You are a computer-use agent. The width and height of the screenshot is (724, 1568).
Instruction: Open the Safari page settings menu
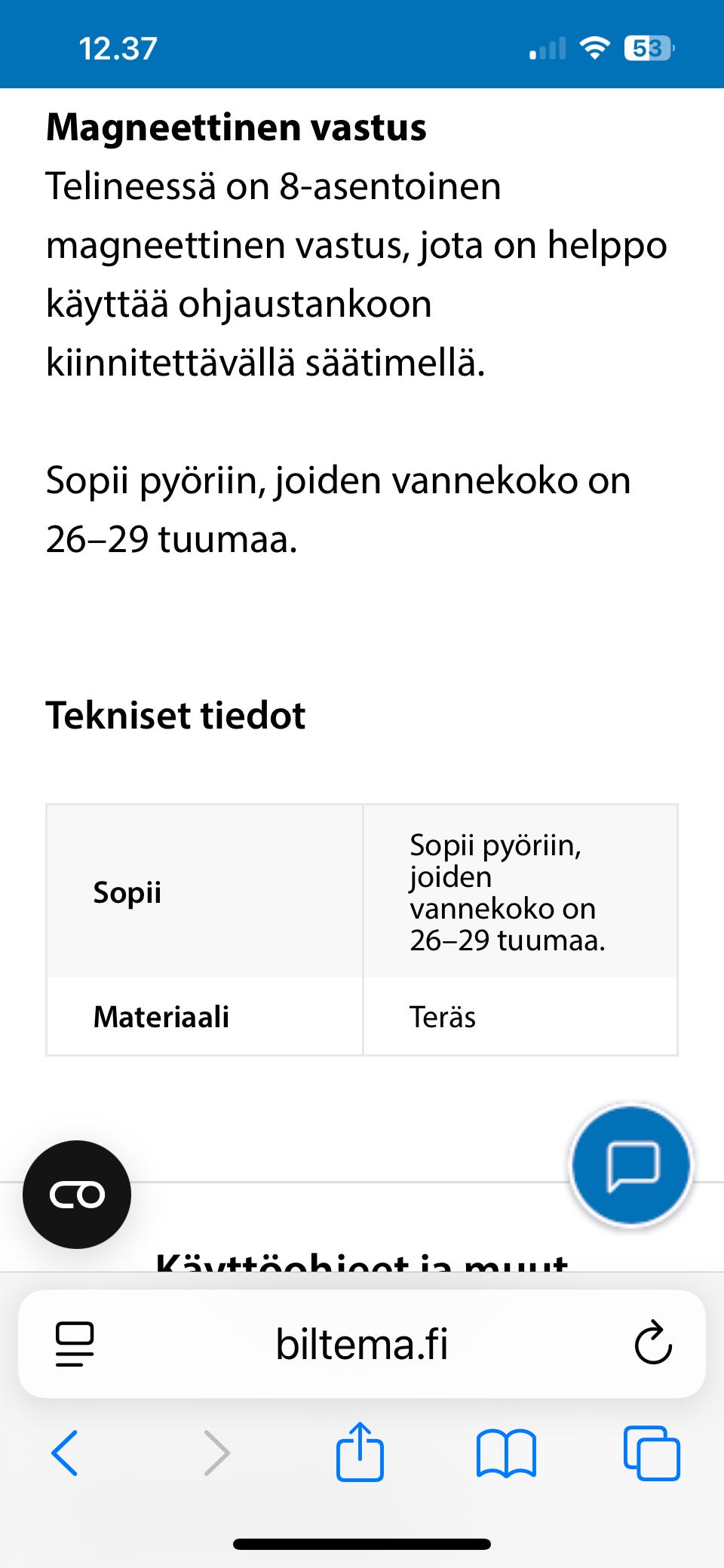[75, 1344]
